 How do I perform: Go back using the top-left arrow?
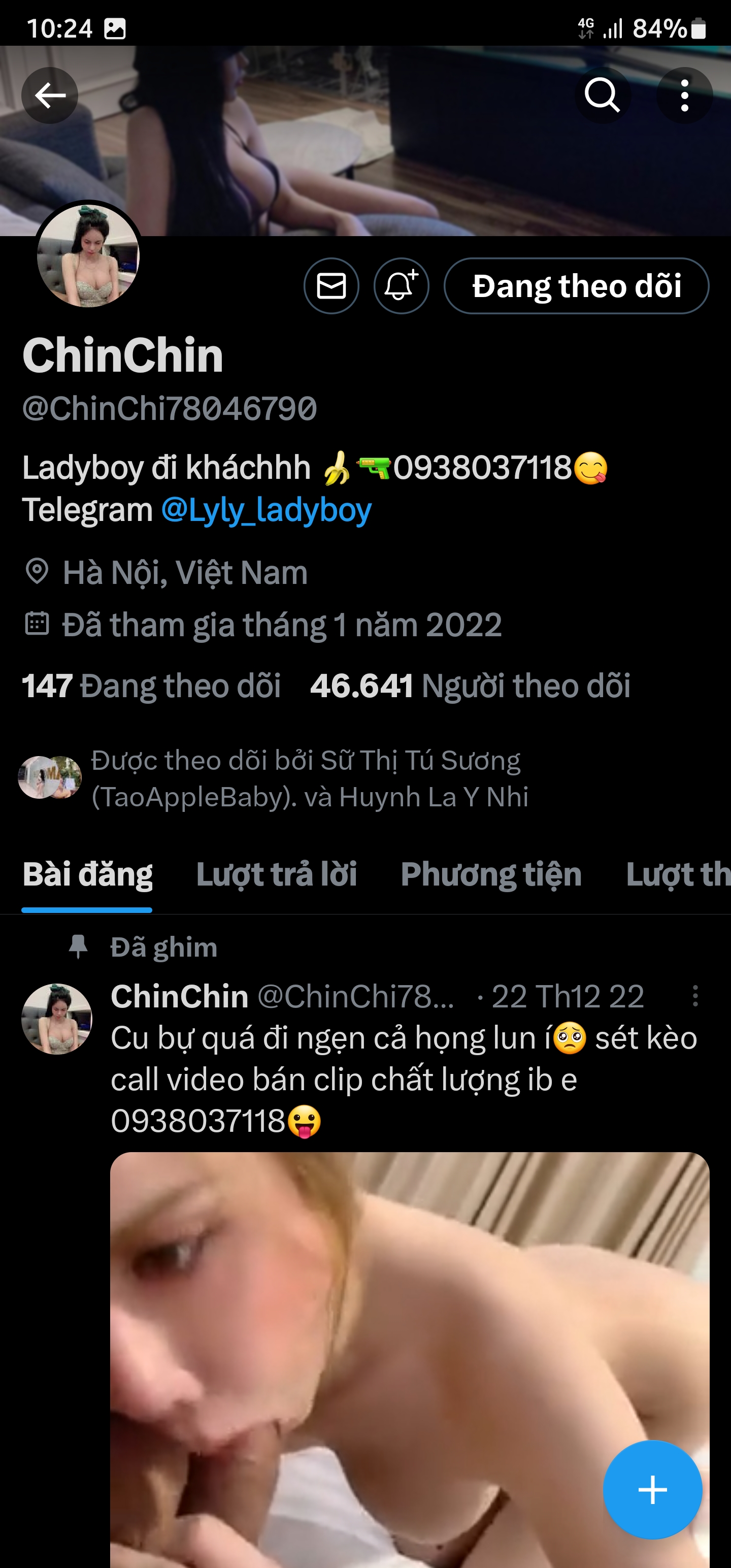click(50, 95)
